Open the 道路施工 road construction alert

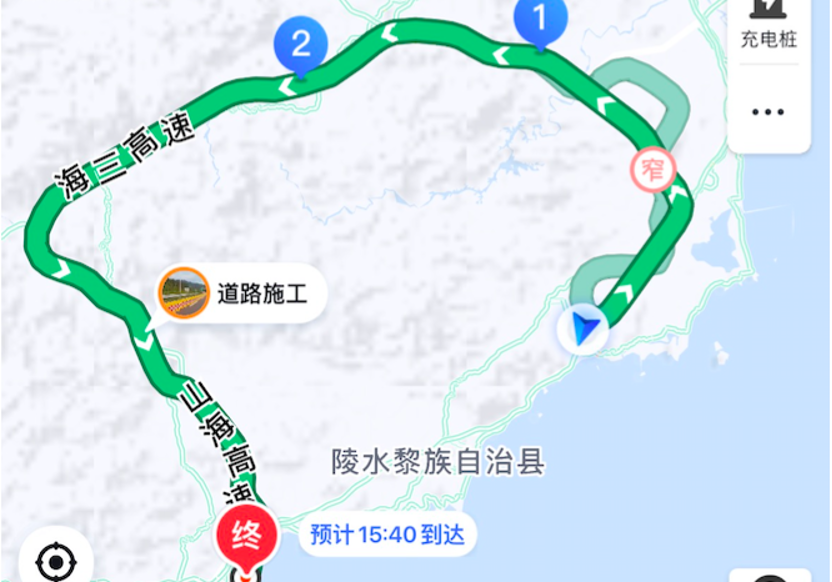pos(242,293)
